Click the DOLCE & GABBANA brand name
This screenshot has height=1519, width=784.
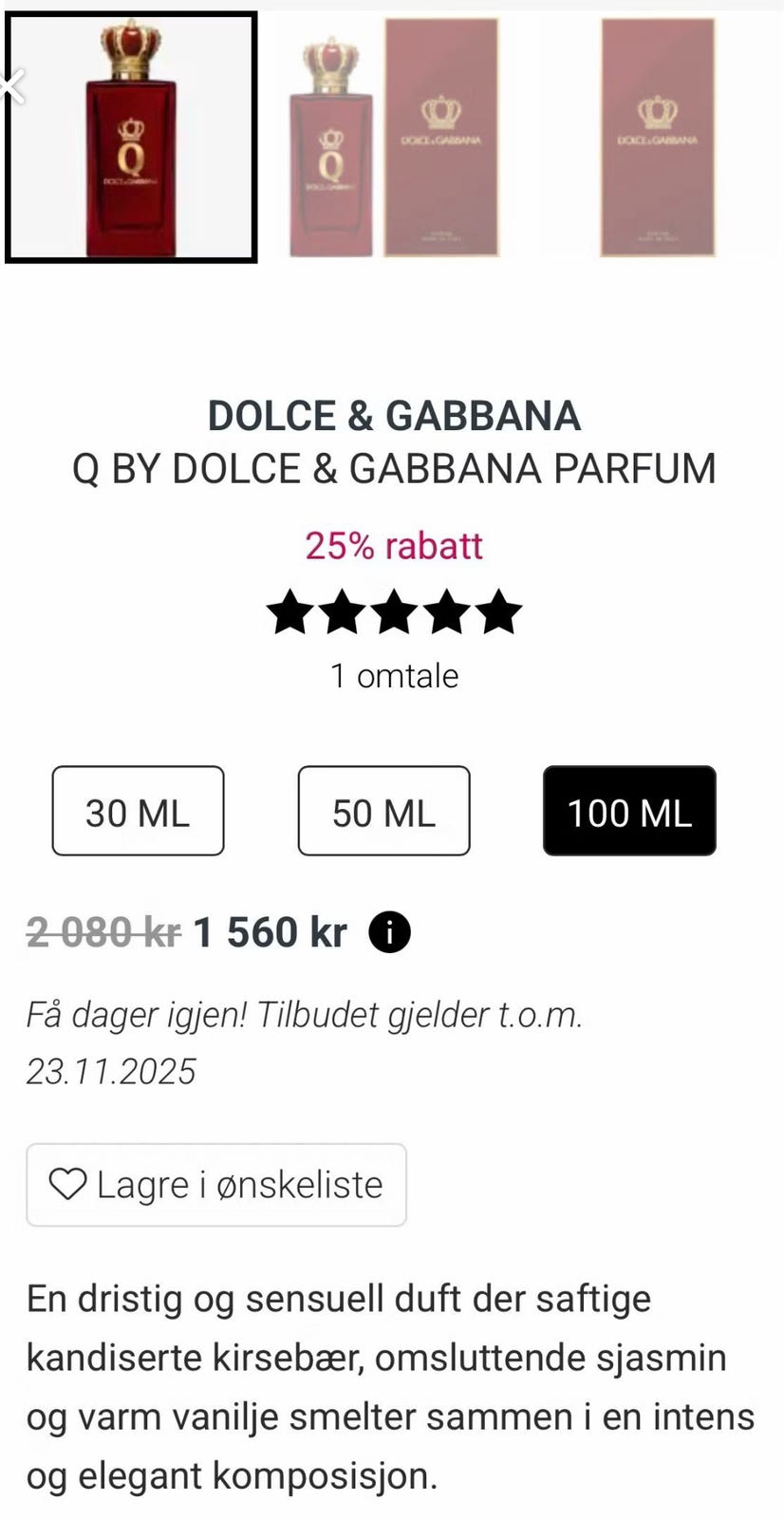(393, 415)
